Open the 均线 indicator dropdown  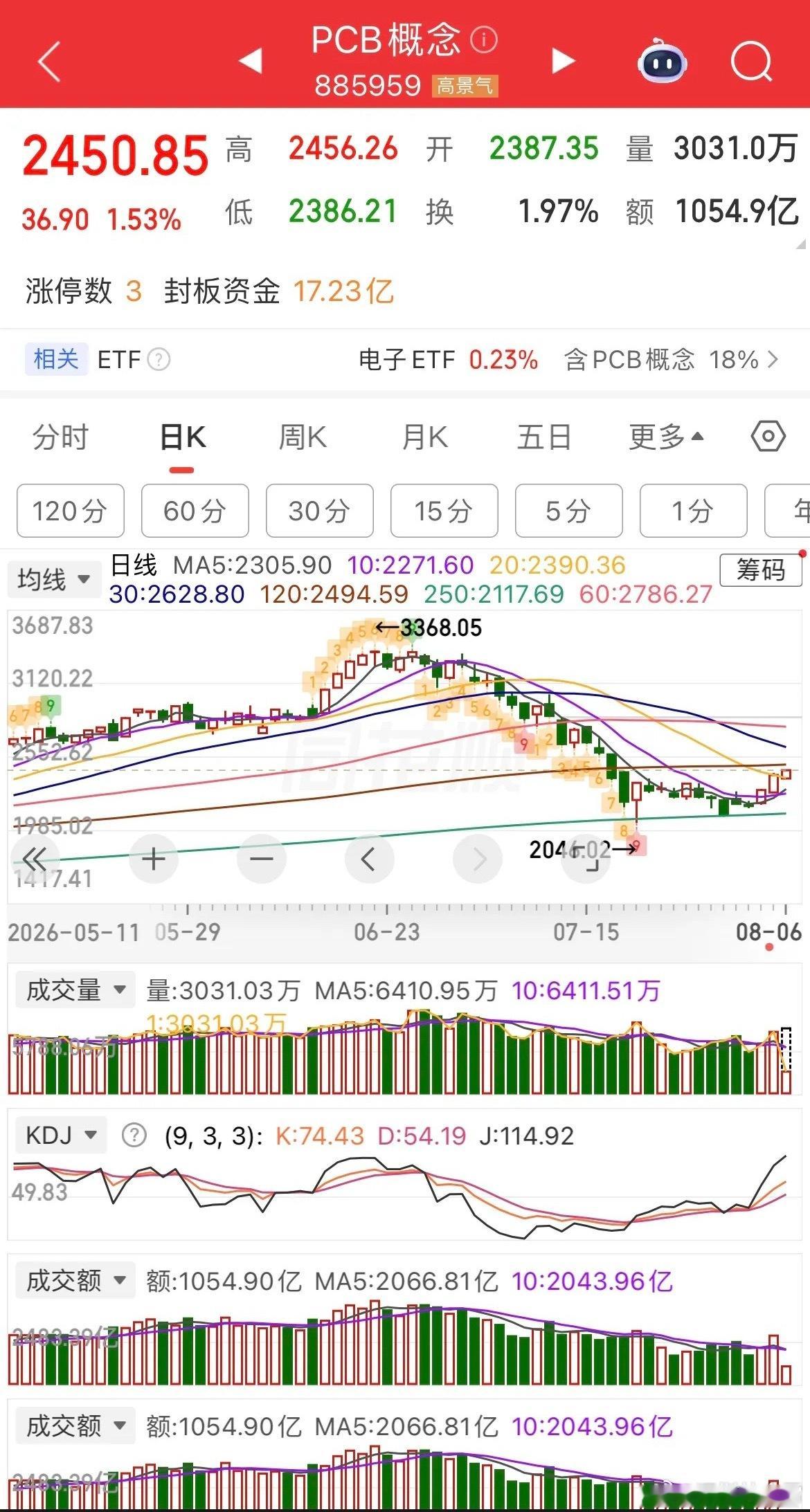click(54, 579)
